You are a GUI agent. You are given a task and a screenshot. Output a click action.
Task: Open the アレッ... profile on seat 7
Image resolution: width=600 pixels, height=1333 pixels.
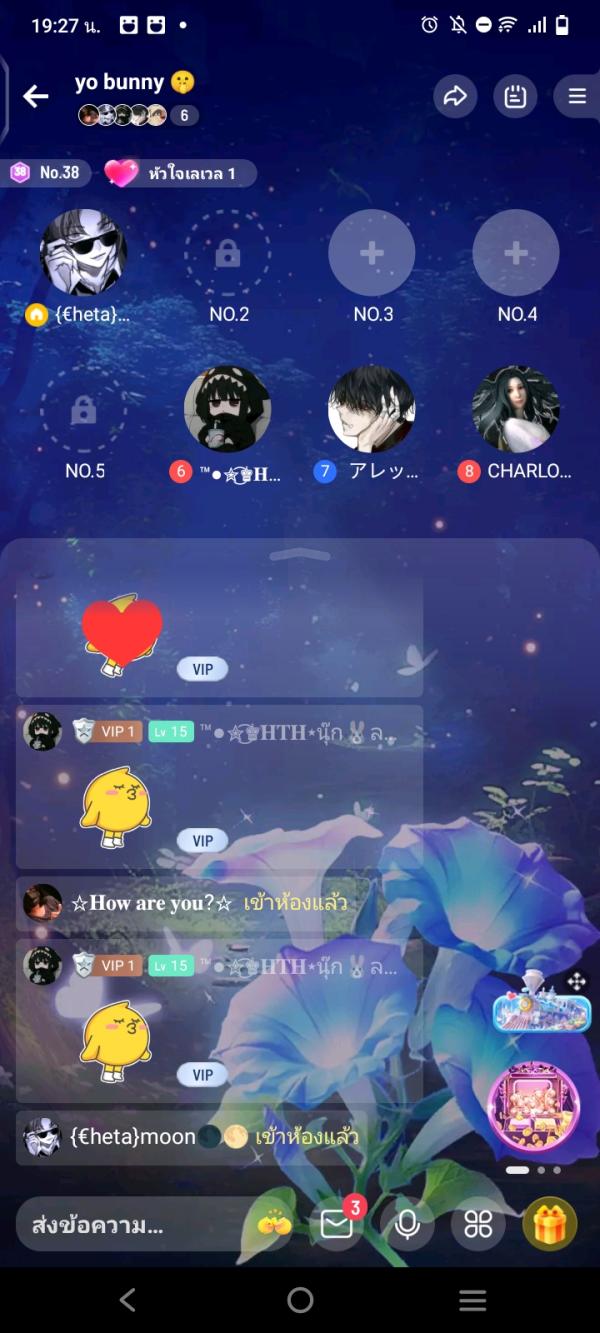coord(372,409)
